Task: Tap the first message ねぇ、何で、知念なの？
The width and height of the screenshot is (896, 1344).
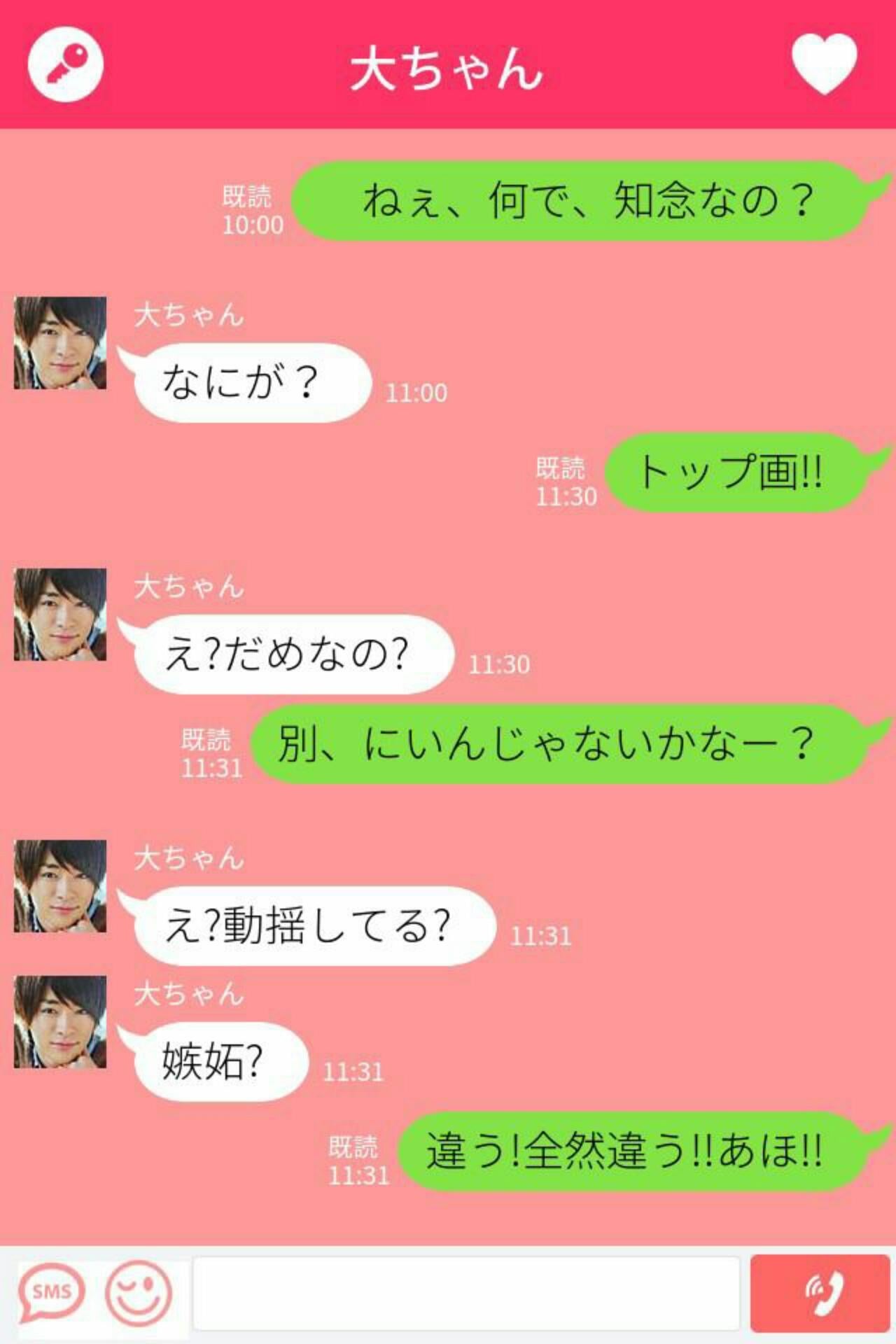Action: point(588,203)
